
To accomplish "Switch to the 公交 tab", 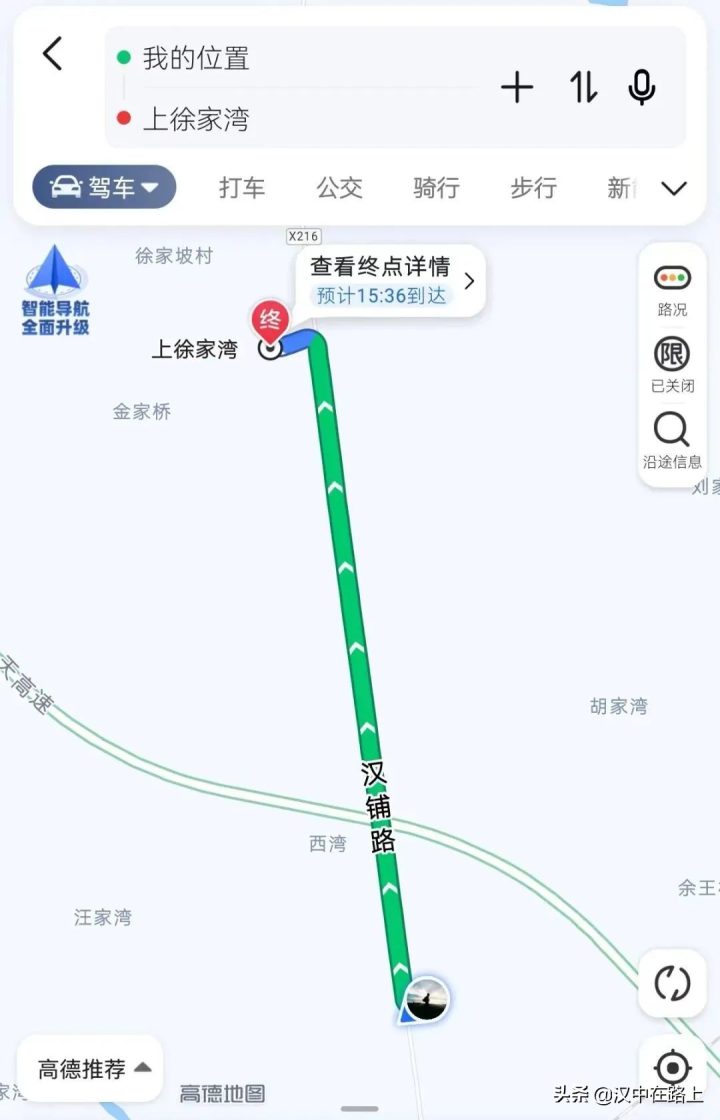I will coord(339,187).
